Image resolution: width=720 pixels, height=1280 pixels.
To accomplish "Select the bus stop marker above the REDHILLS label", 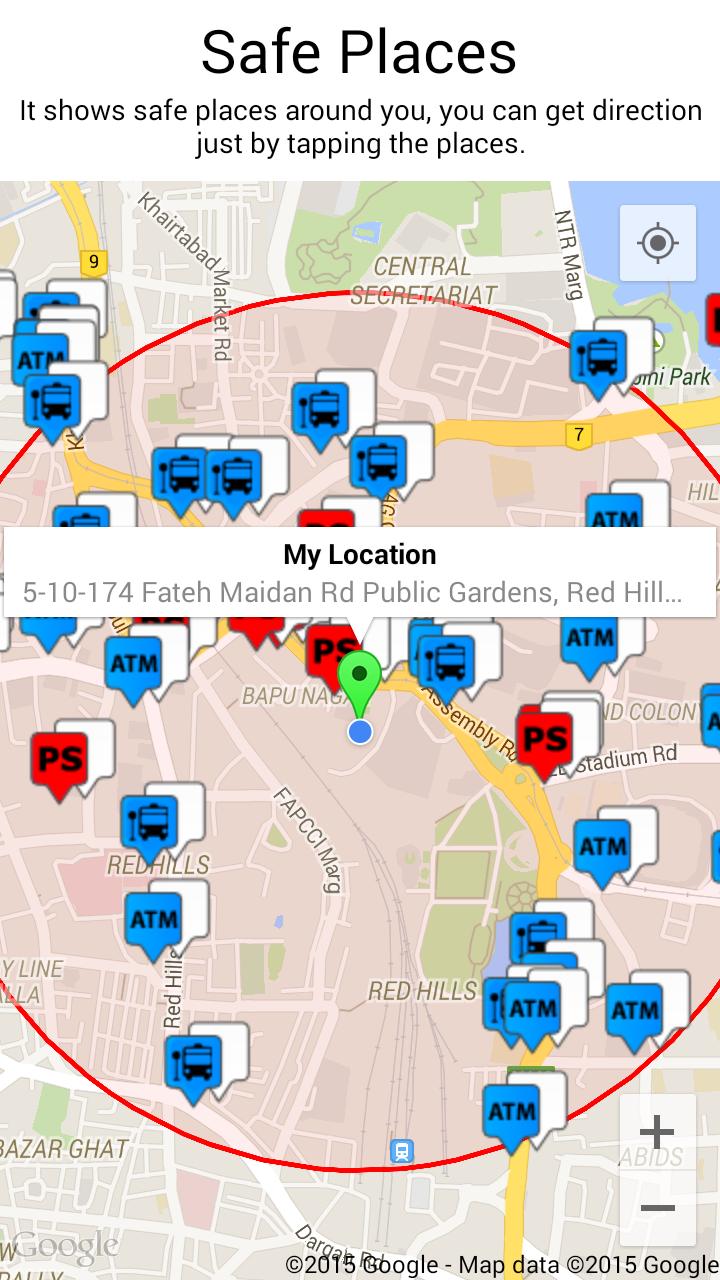I will coord(149,822).
